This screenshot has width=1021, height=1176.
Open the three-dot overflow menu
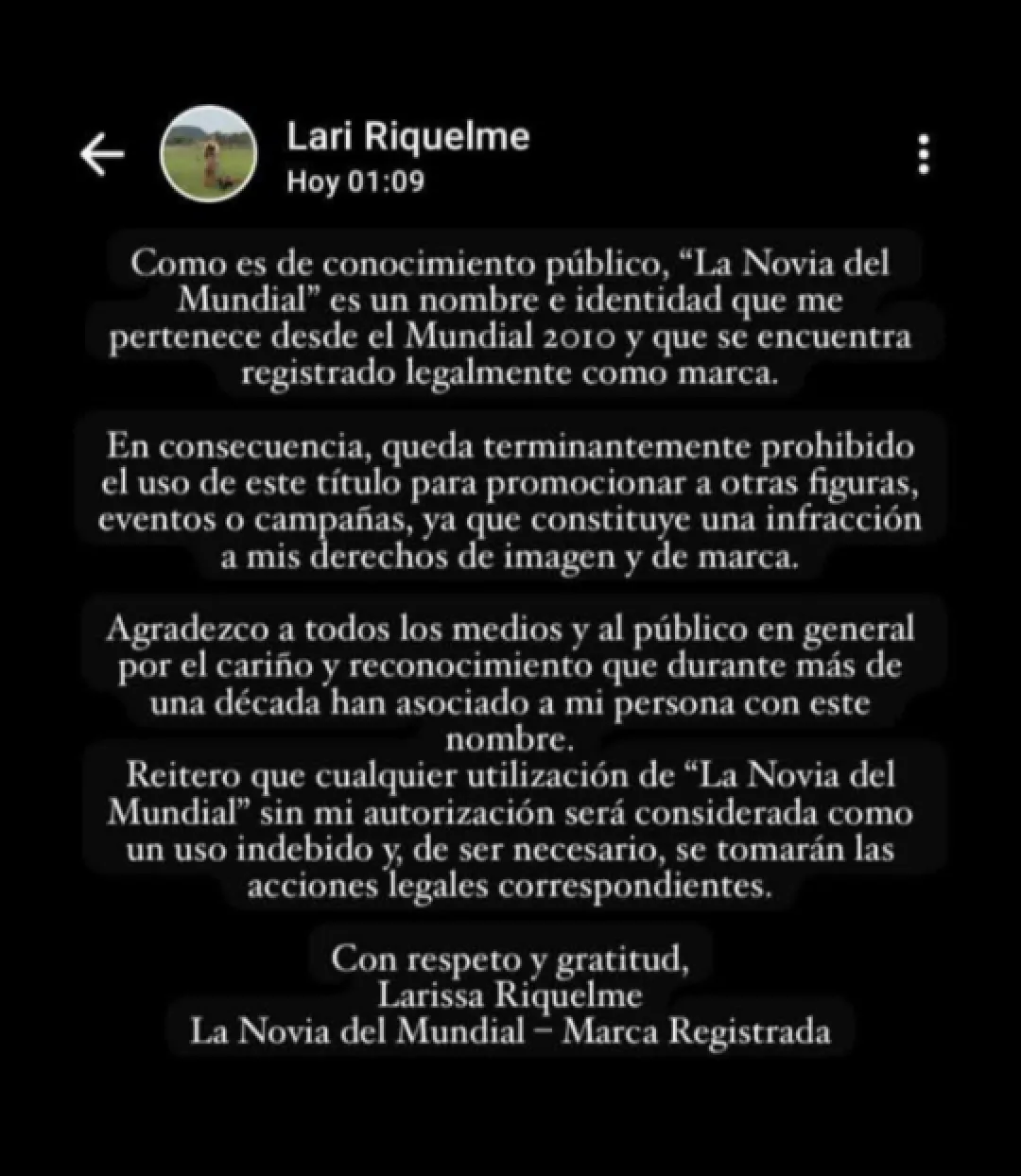pos(924,154)
